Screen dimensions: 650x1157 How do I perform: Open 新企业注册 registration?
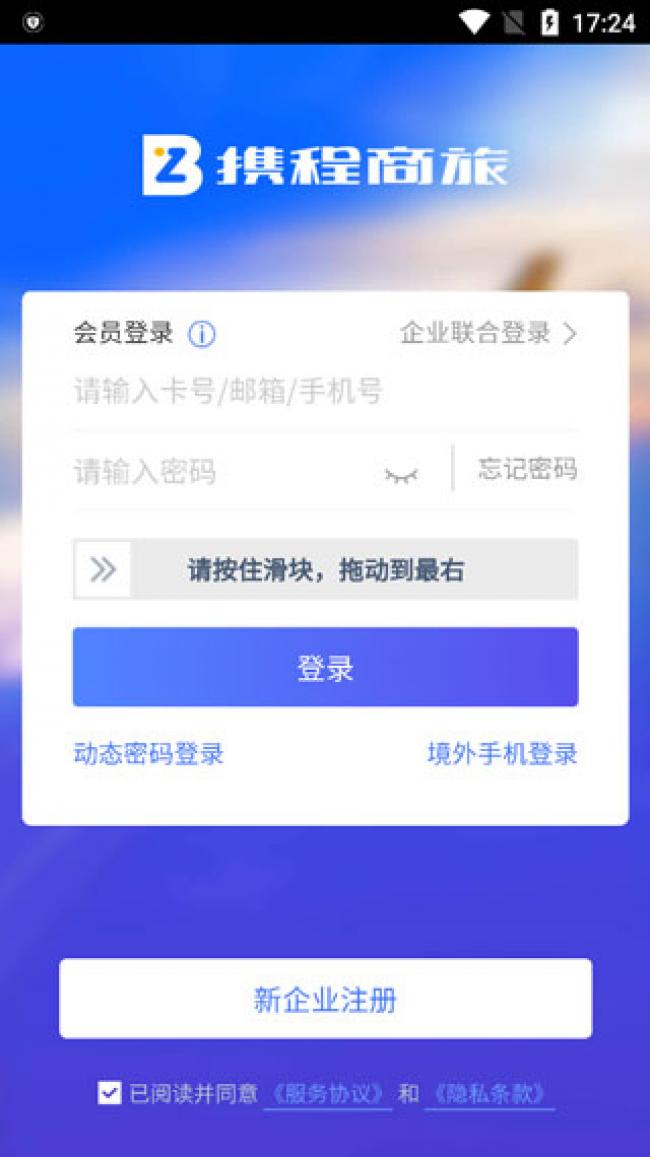[325, 999]
